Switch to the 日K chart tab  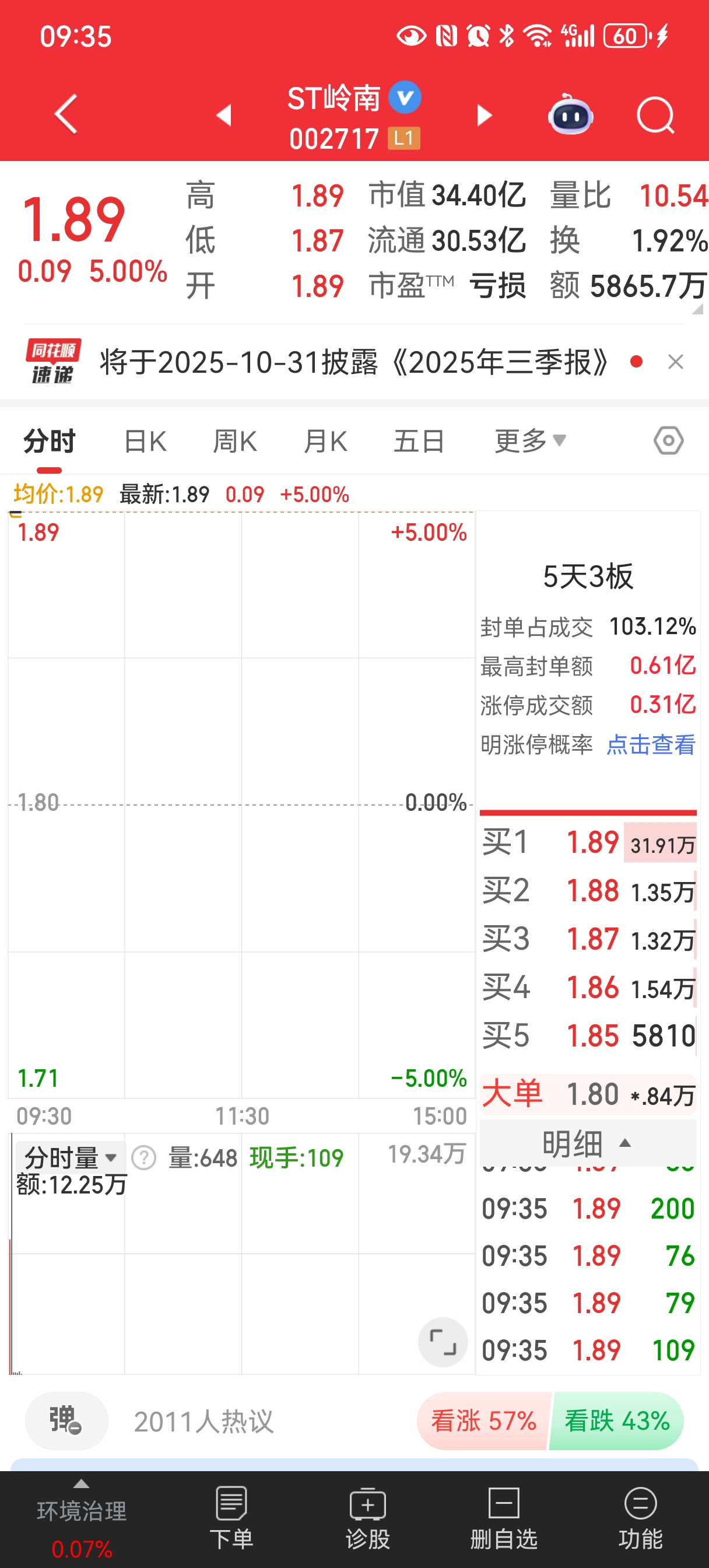point(145,442)
